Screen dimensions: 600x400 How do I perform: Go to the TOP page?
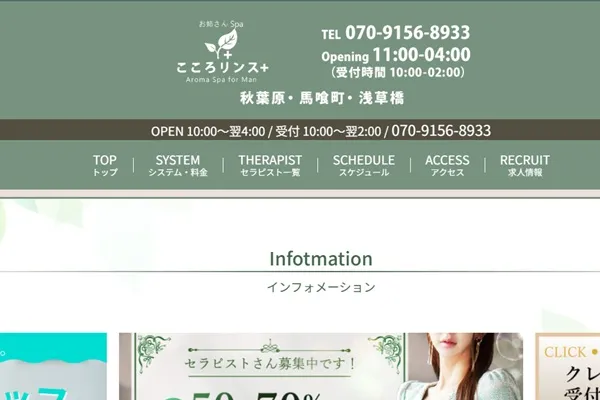(x=105, y=165)
